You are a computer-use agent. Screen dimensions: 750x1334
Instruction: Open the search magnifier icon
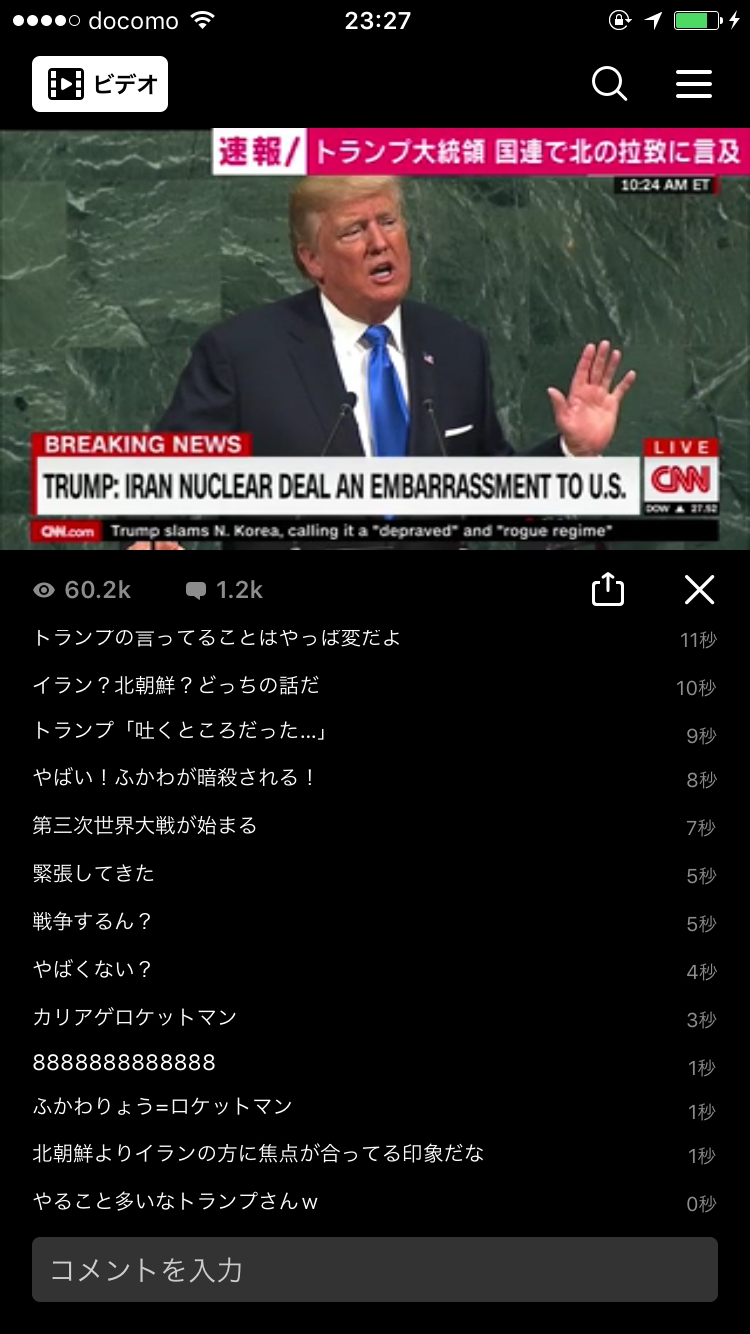pos(609,84)
